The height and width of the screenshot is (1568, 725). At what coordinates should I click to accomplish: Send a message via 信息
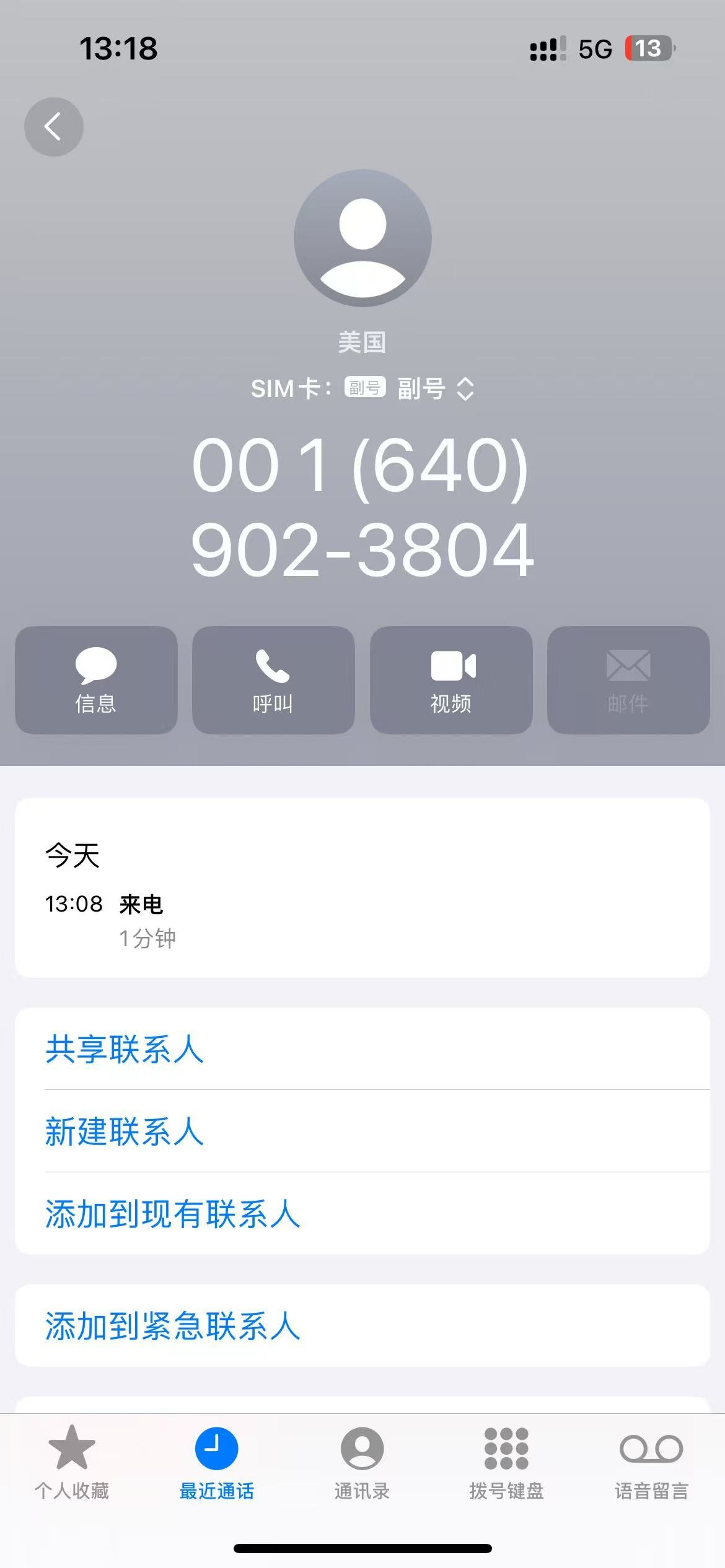tap(96, 680)
